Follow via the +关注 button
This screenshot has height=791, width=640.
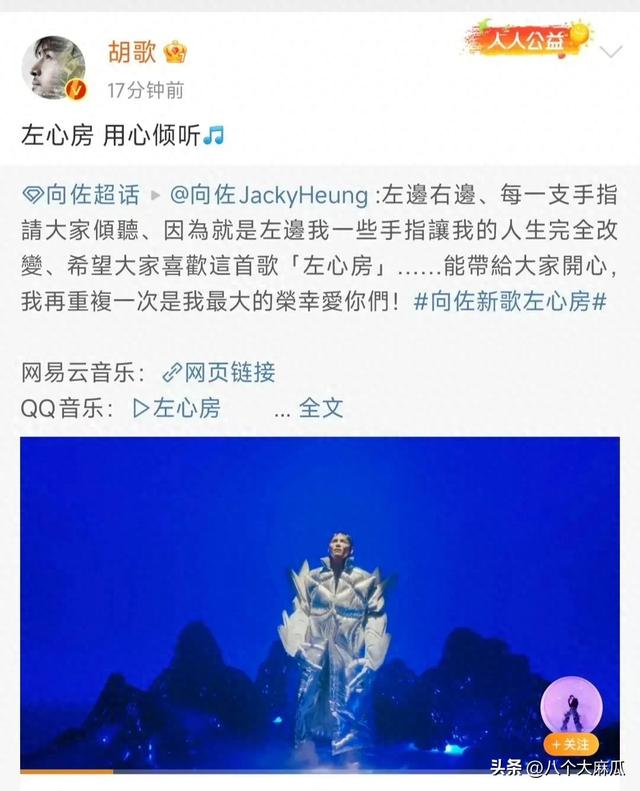pyautogui.click(x=571, y=744)
